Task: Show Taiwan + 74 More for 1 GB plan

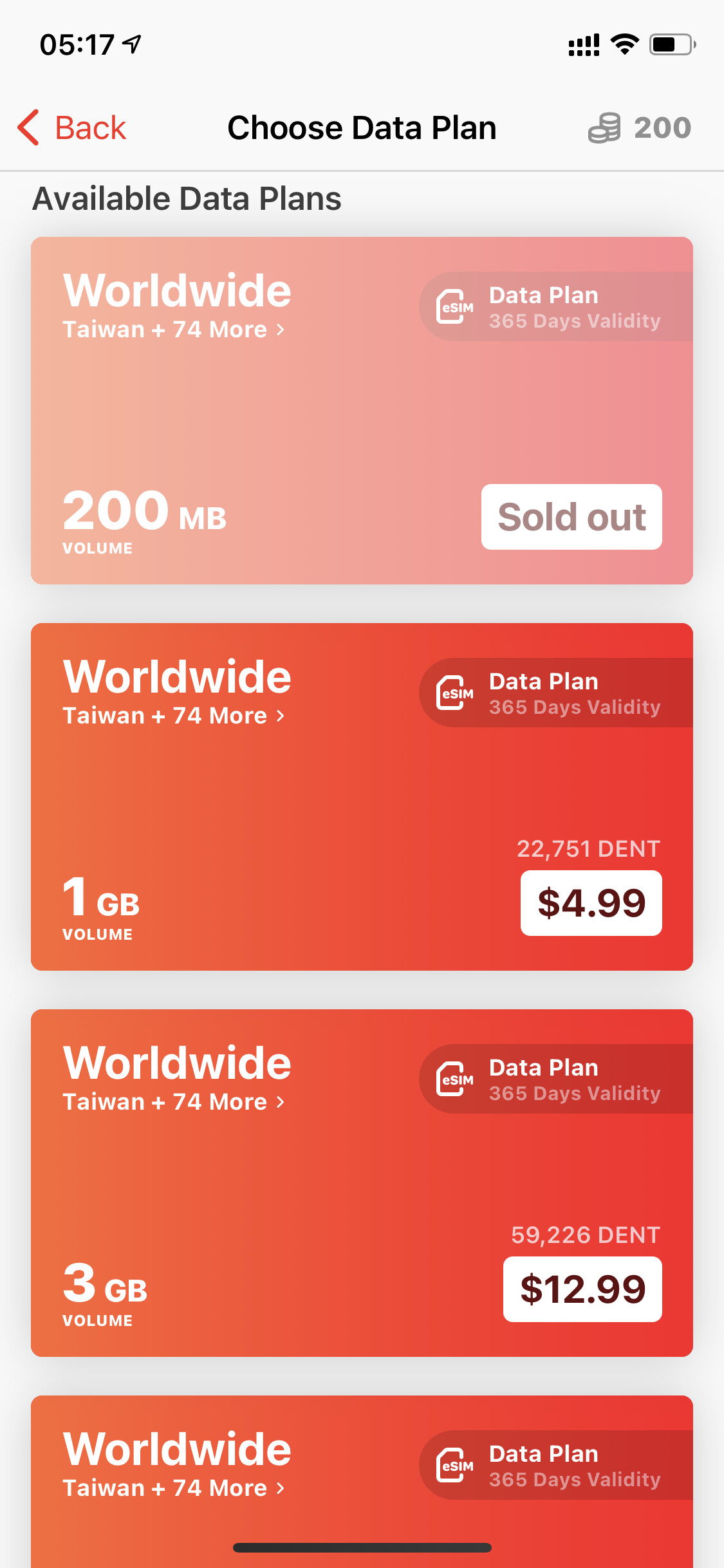Action: (x=174, y=716)
